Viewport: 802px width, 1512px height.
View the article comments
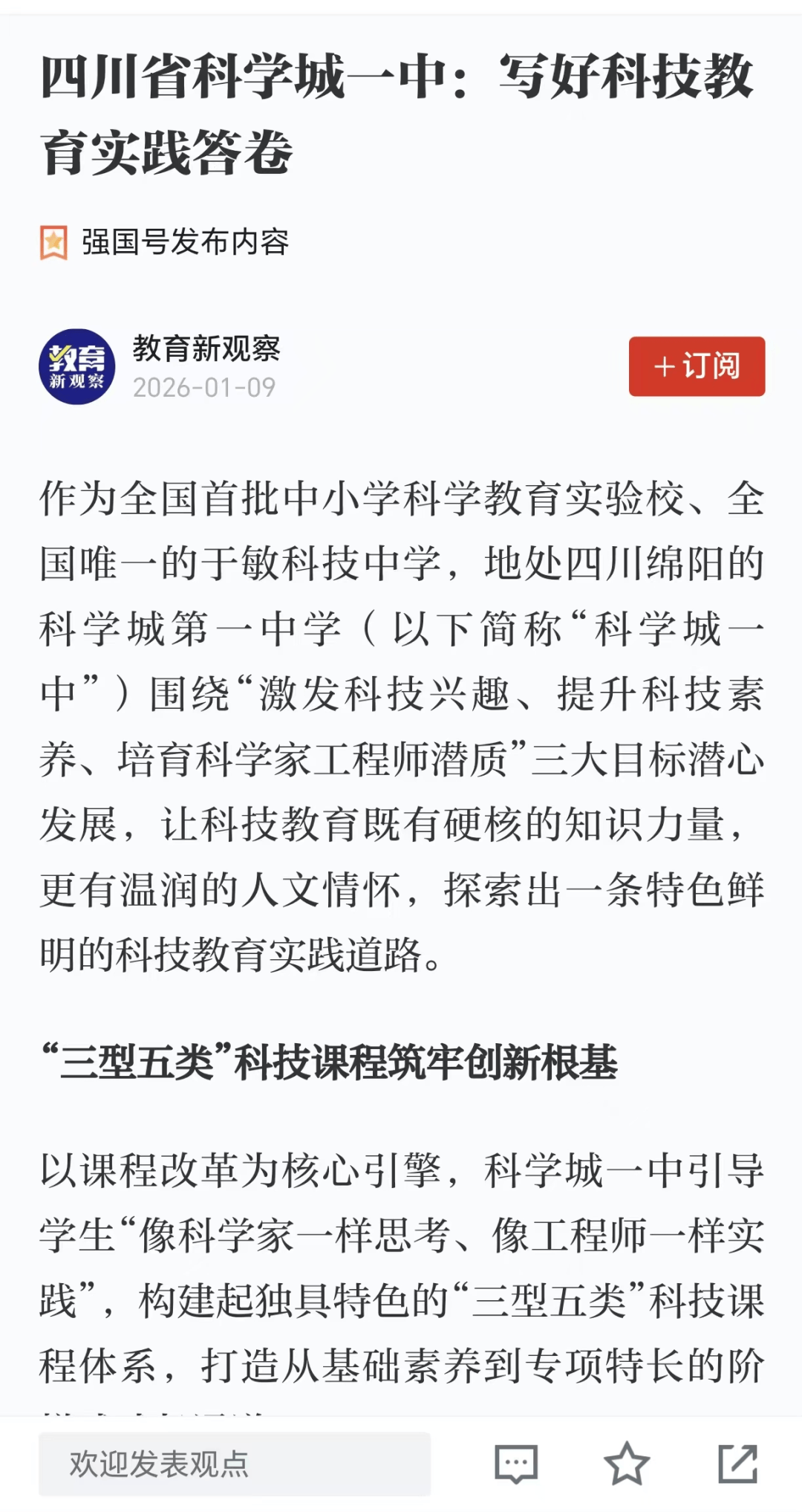(516, 1464)
